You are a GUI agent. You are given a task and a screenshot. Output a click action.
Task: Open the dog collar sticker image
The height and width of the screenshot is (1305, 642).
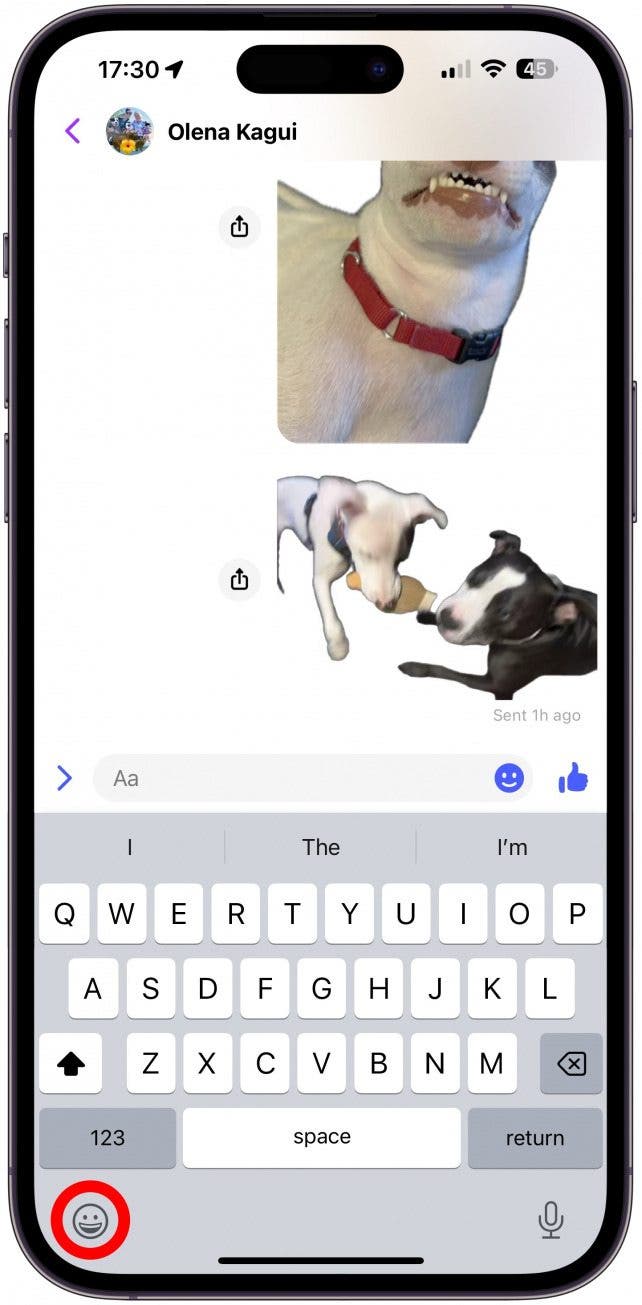(x=417, y=301)
